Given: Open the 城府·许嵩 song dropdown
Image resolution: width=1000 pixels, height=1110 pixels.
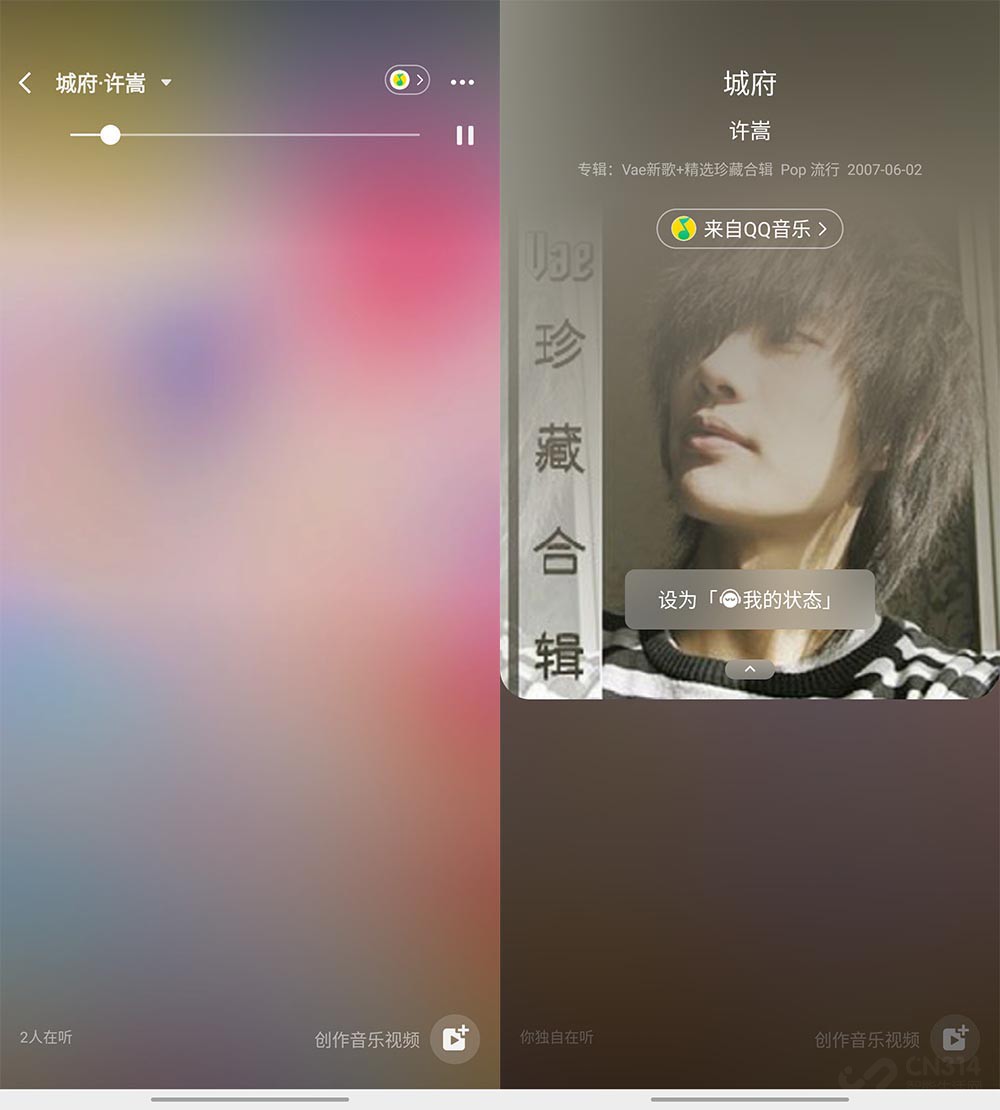Looking at the screenshot, I should [x=166, y=83].
